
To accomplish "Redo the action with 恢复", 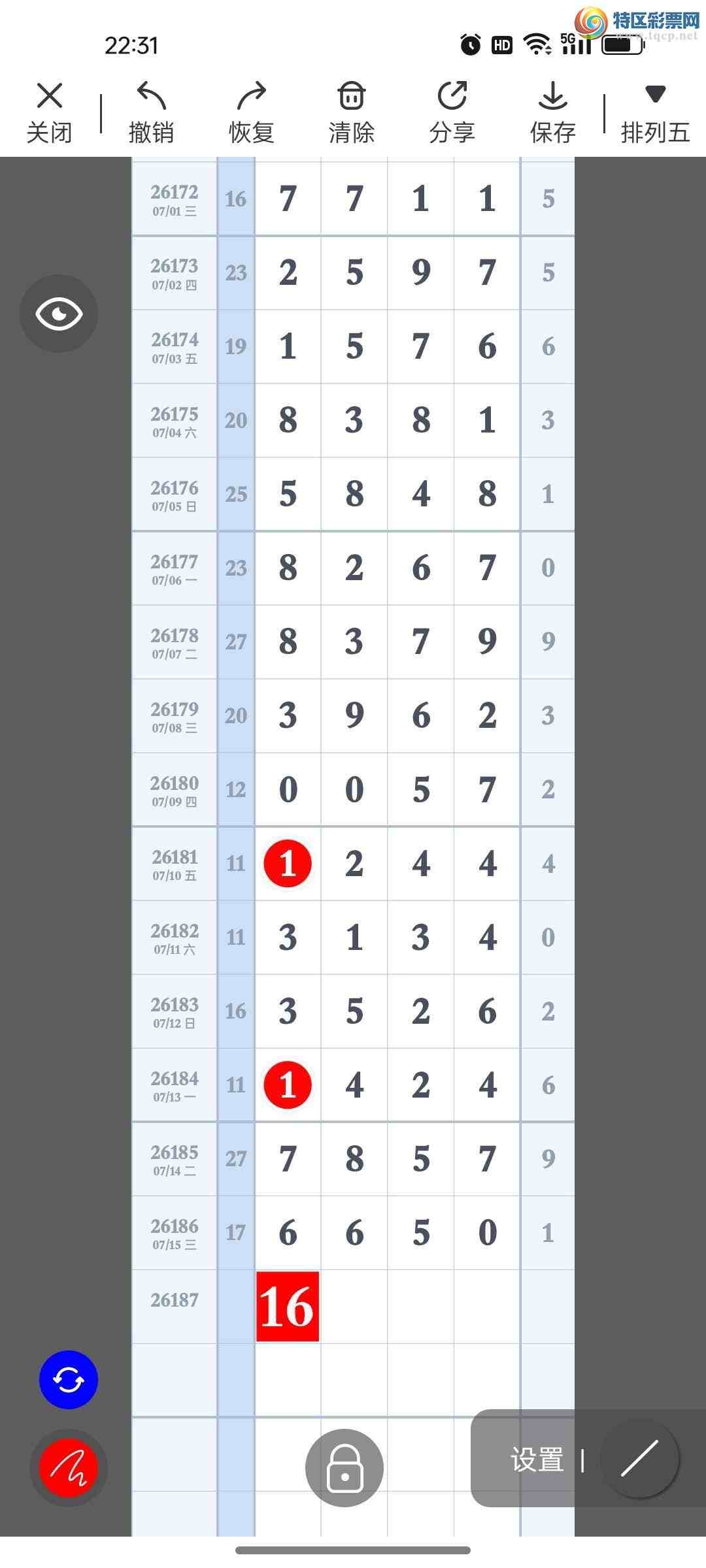I will [252, 112].
